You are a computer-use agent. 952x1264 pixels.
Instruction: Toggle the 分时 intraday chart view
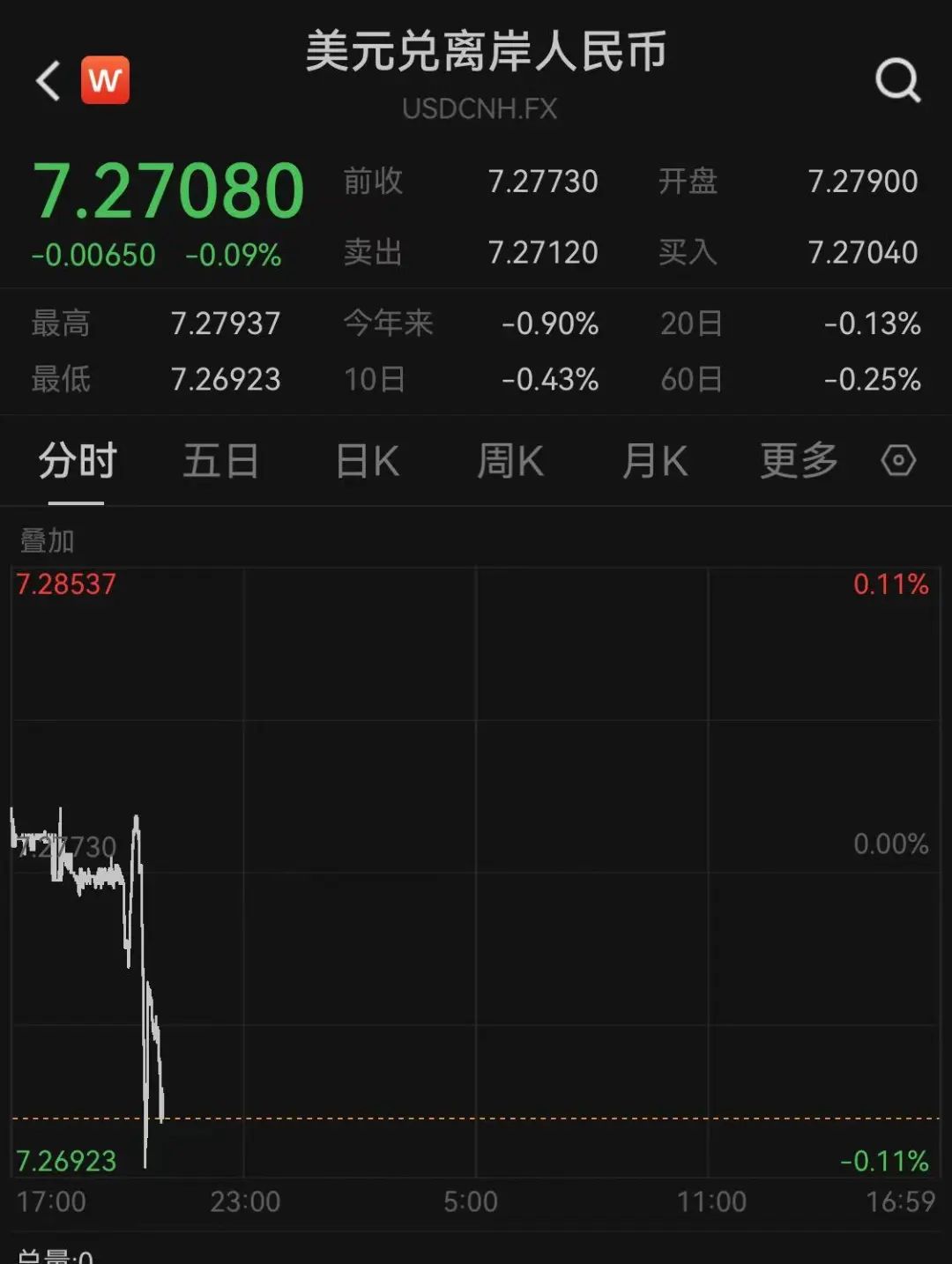click(x=74, y=460)
